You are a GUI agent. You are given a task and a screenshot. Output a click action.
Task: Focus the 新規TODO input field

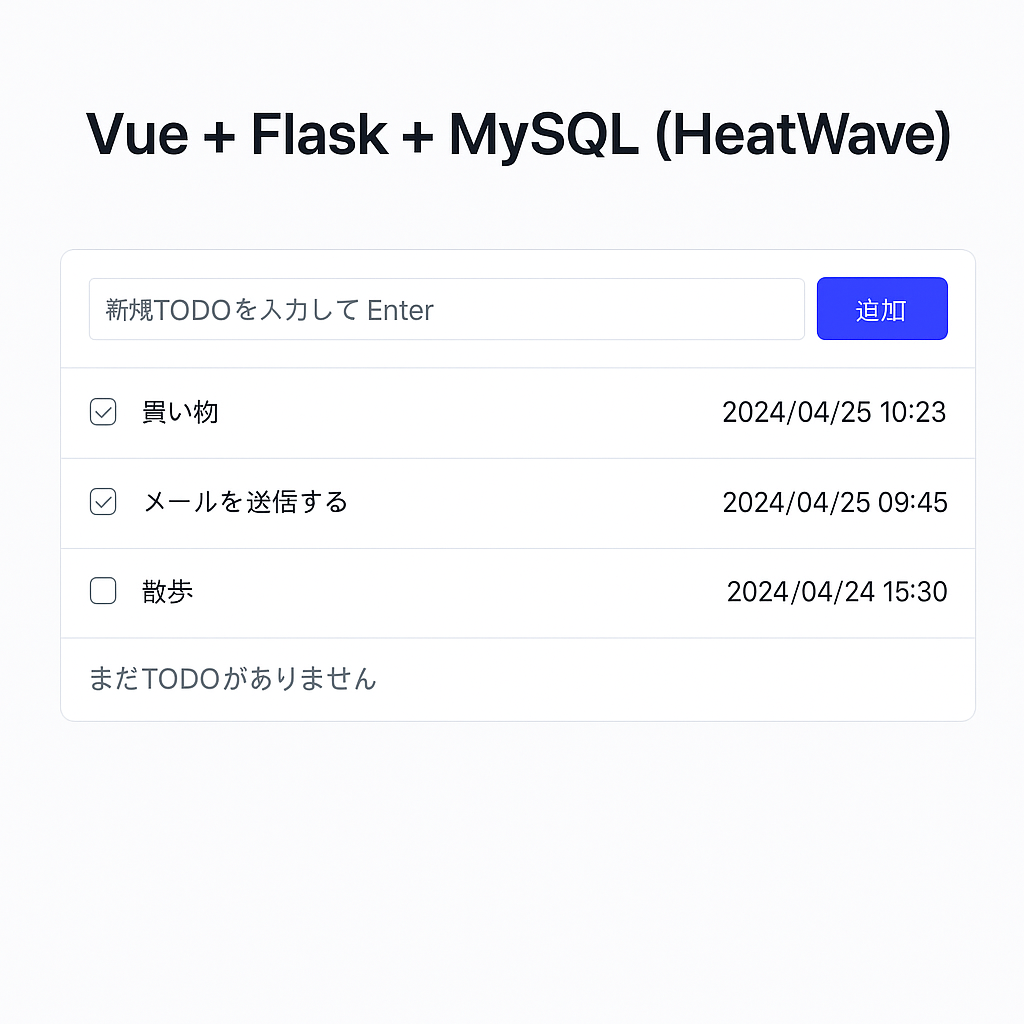(446, 309)
